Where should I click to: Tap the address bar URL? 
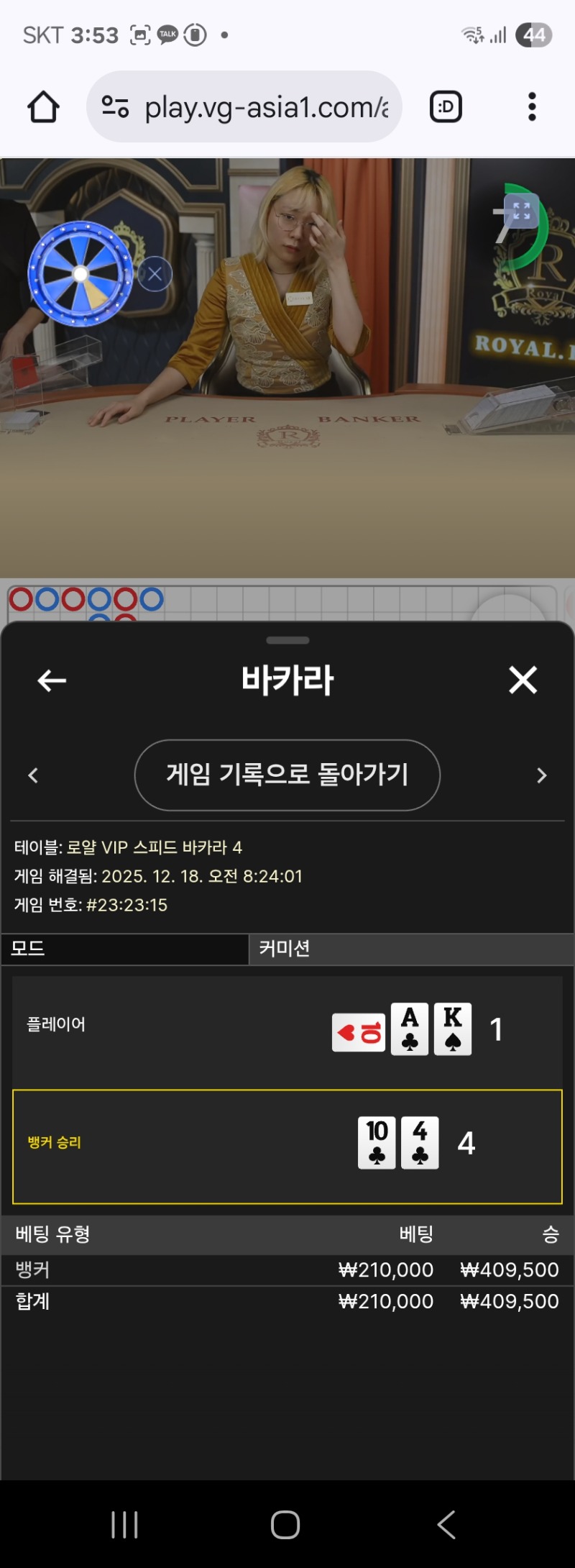tap(264, 107)
